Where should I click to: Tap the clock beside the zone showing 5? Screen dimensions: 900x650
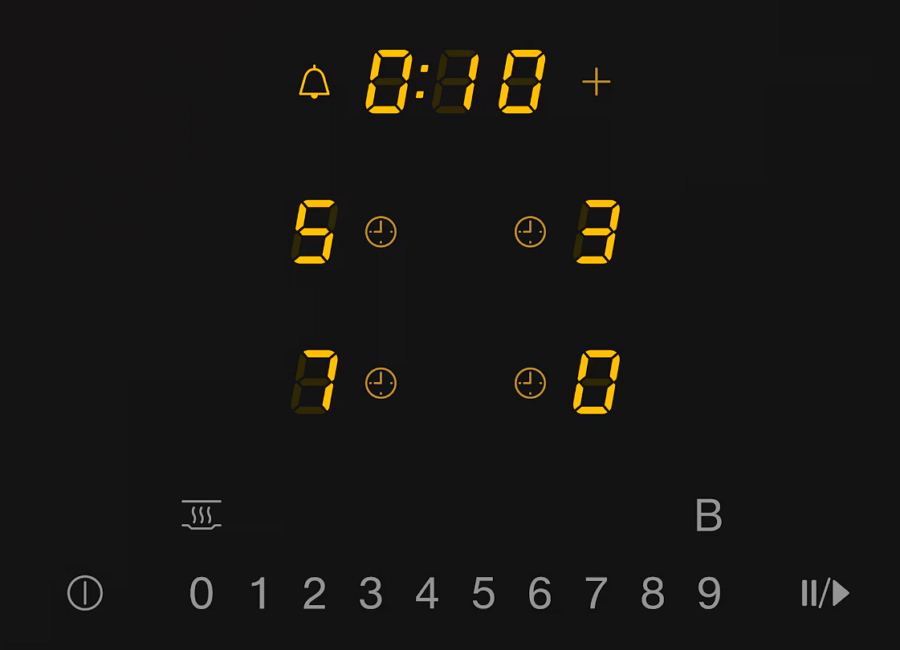coord(381,232)
